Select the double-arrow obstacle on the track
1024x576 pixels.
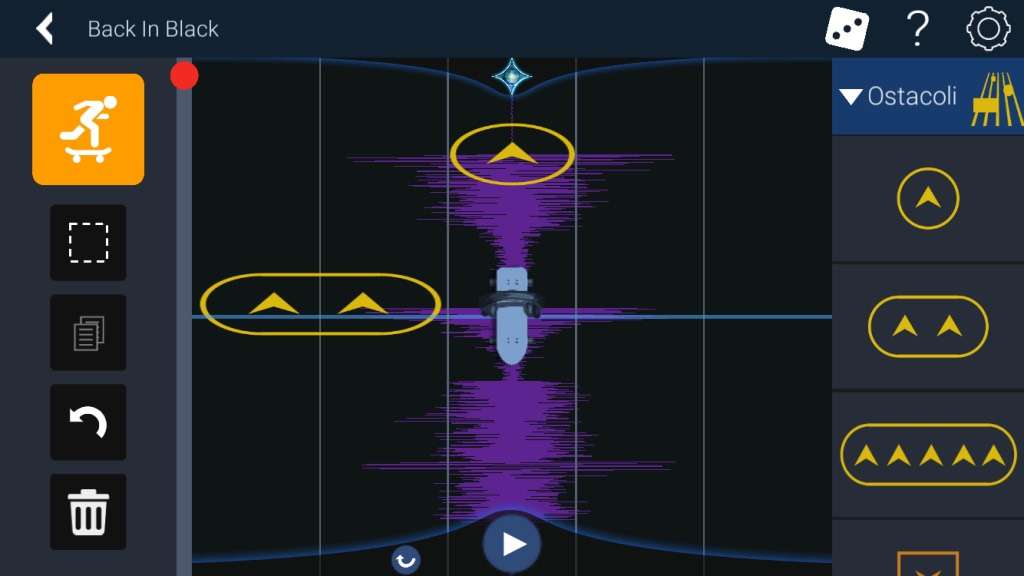(x=320, y=304)
